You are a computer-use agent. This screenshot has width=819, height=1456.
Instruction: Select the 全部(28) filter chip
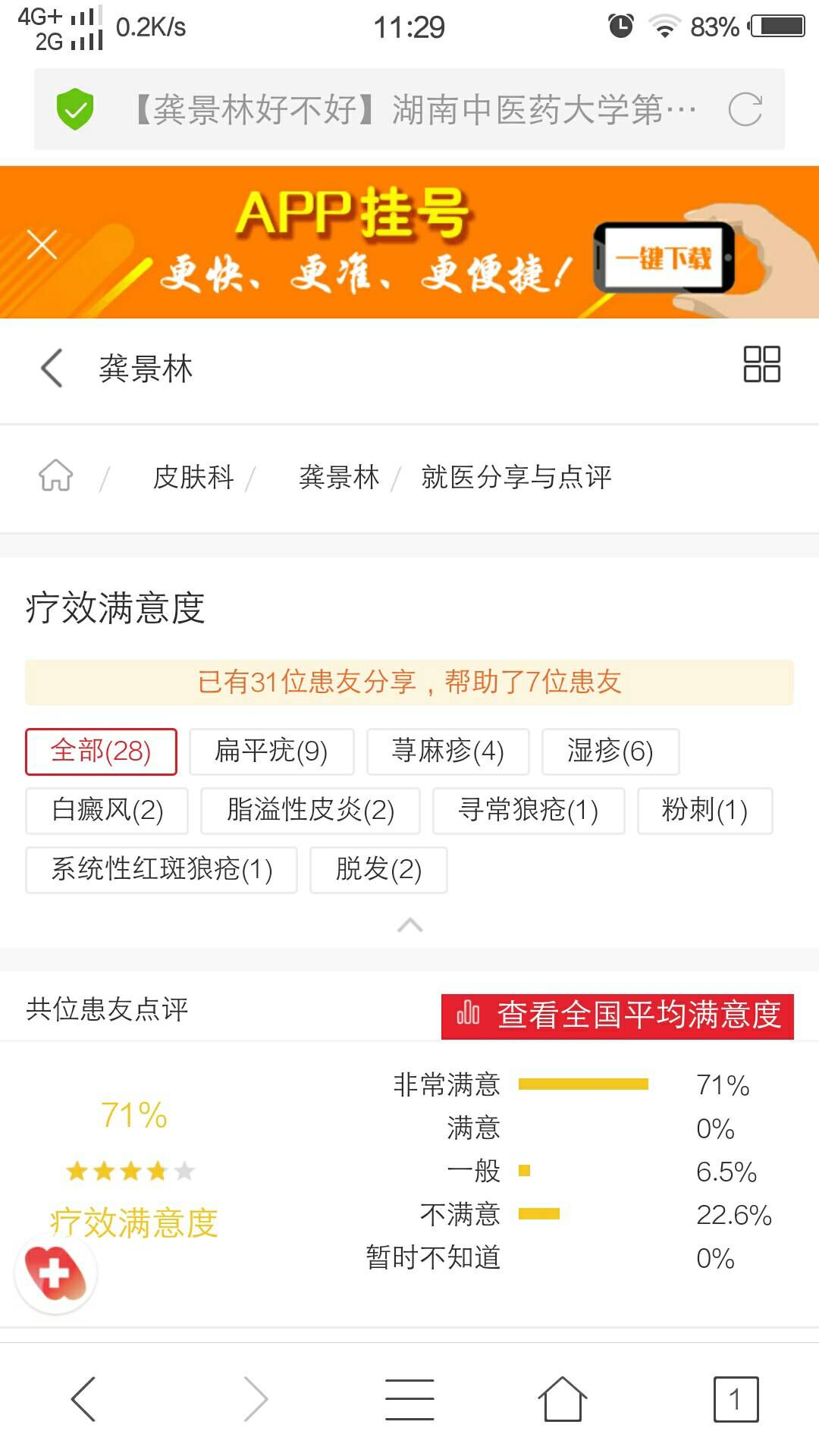click(101, 752)
